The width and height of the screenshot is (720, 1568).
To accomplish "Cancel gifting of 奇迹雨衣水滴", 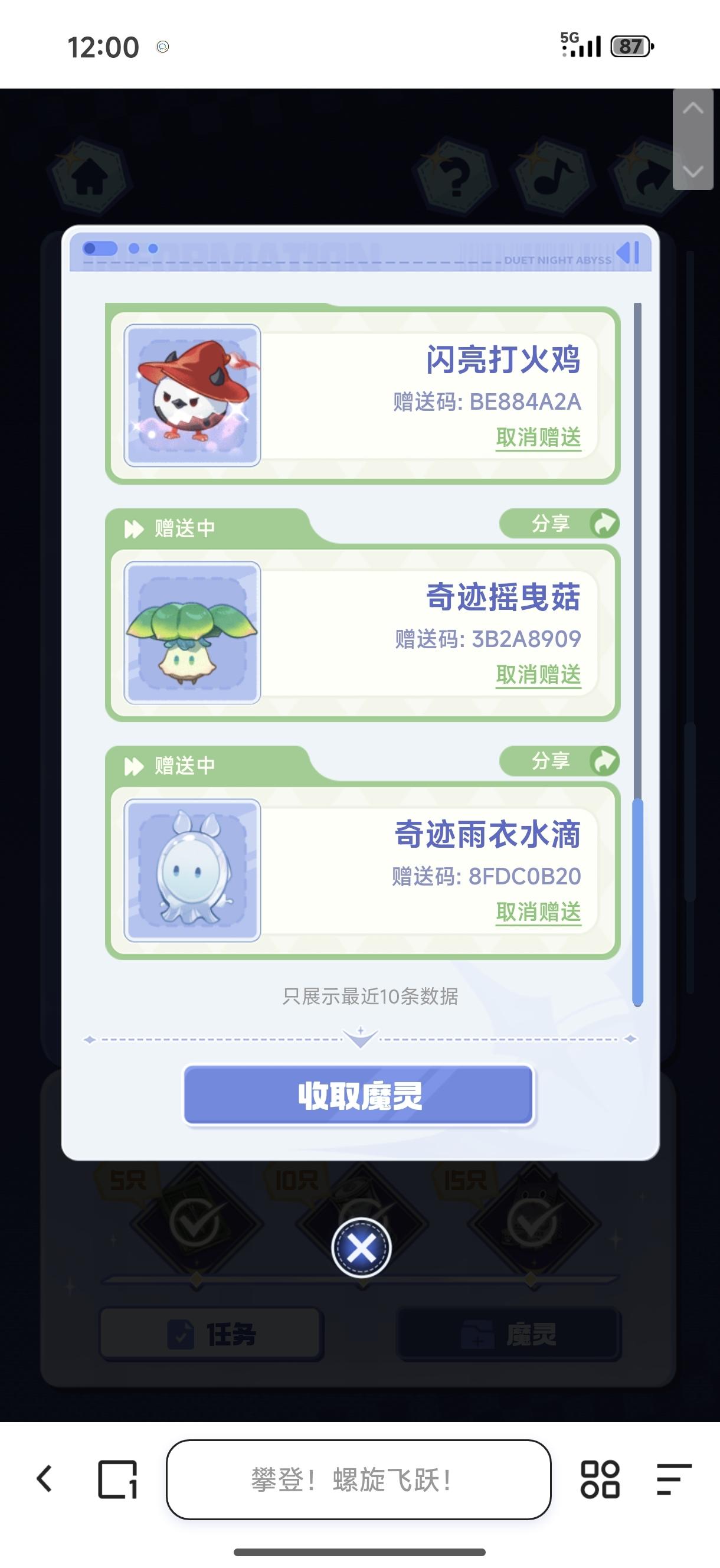I will (538, 913).
